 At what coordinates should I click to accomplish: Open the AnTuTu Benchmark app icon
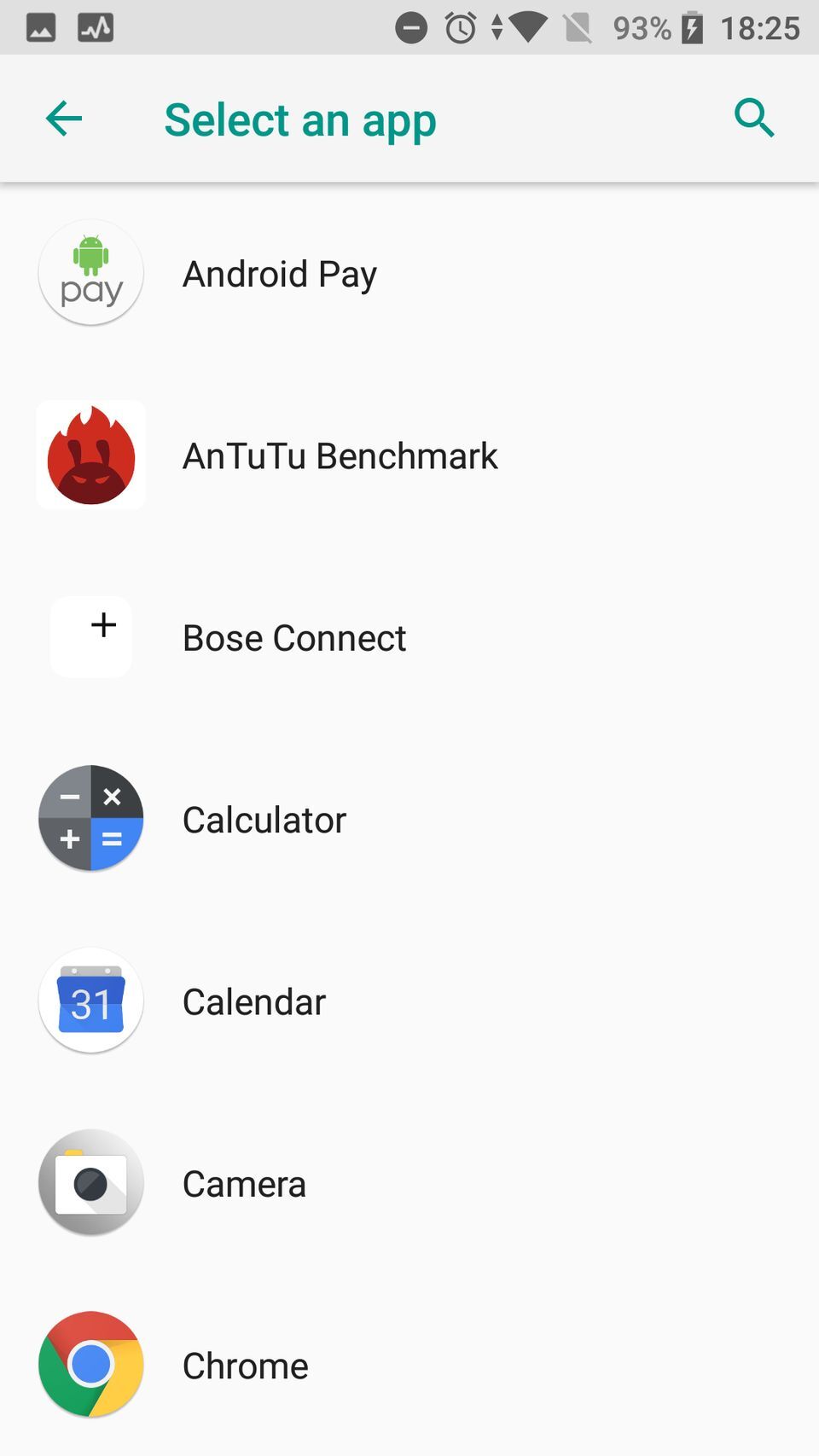coord(90,455)
